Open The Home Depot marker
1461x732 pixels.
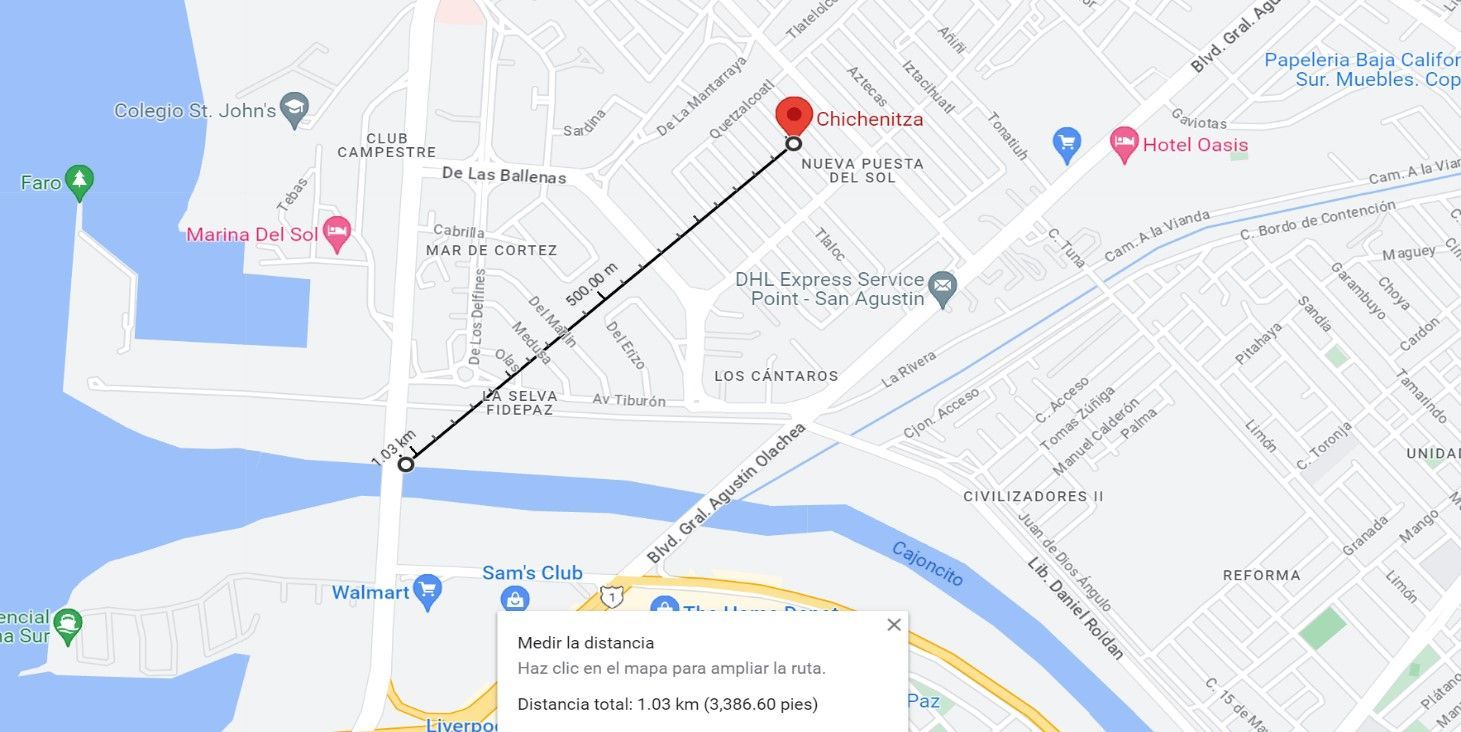point(664,608)
